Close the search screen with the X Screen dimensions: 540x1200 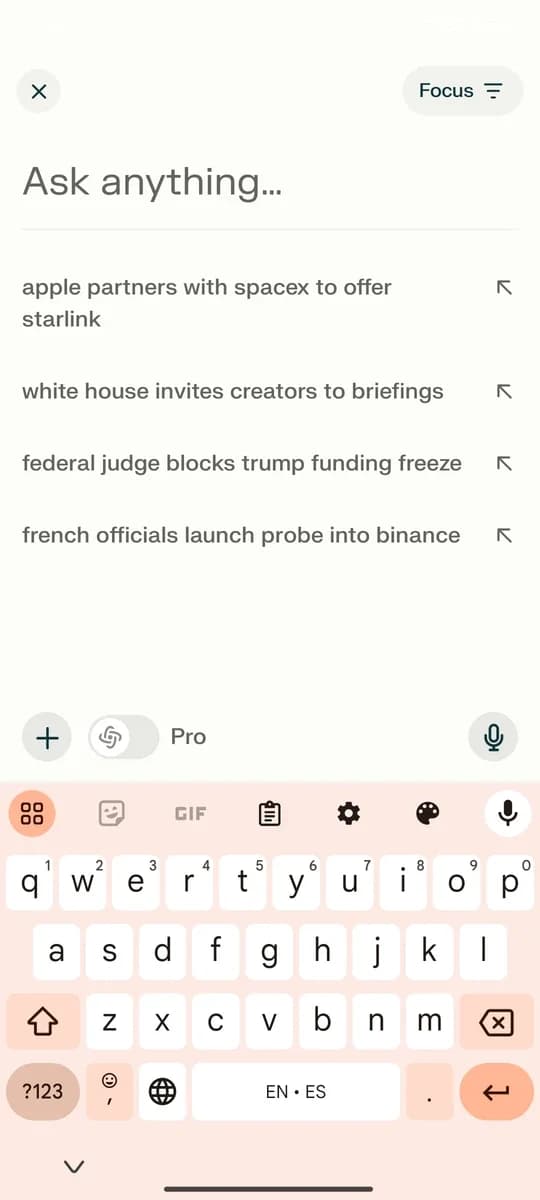39,91
